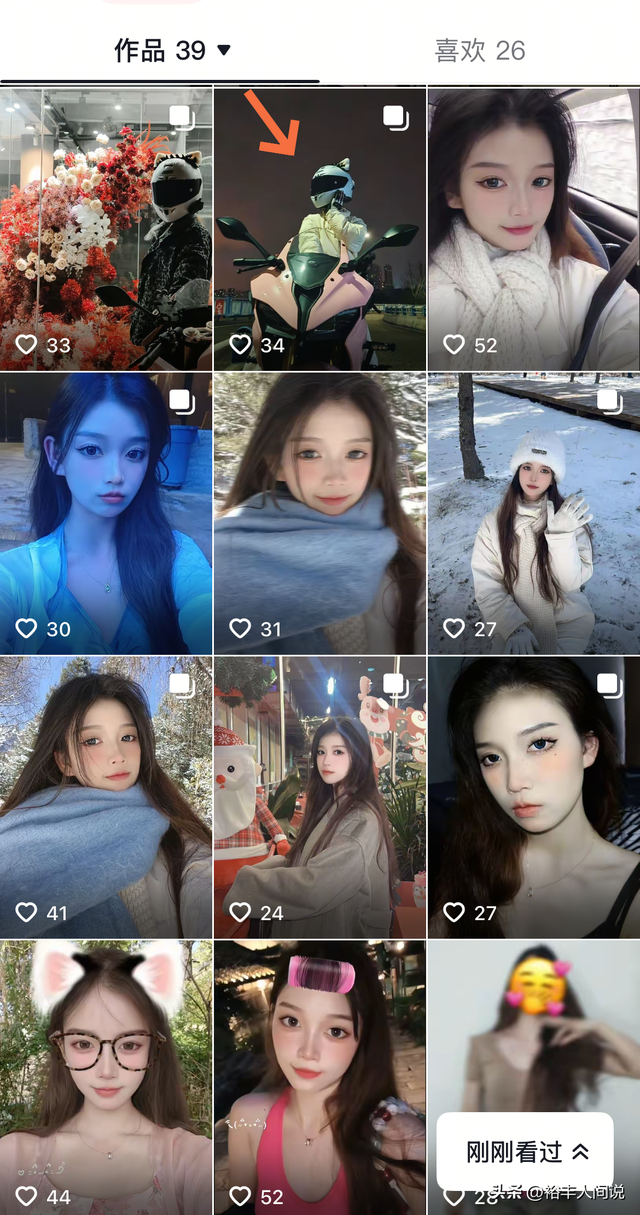This screenshot has height=1215, width=640.
Task: Open the blue scarf selfie with 31 likes
Action: (320, 513)
